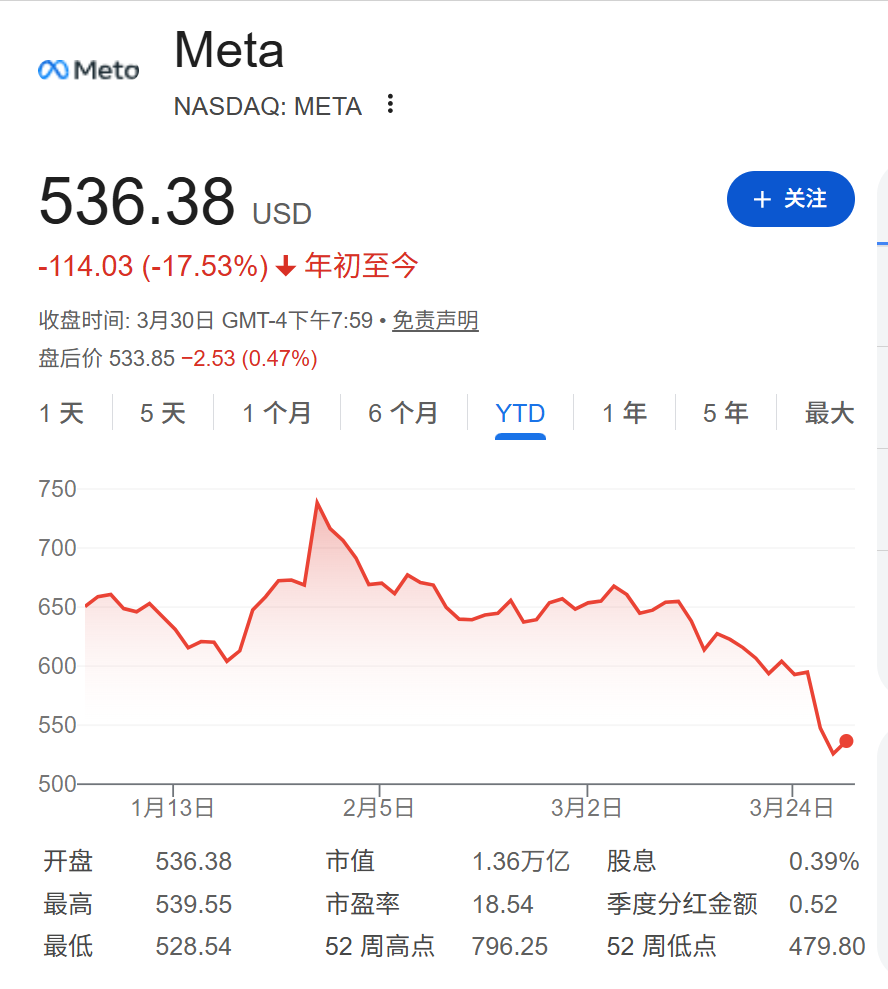Click the 1年 range selector

point(624,412)
